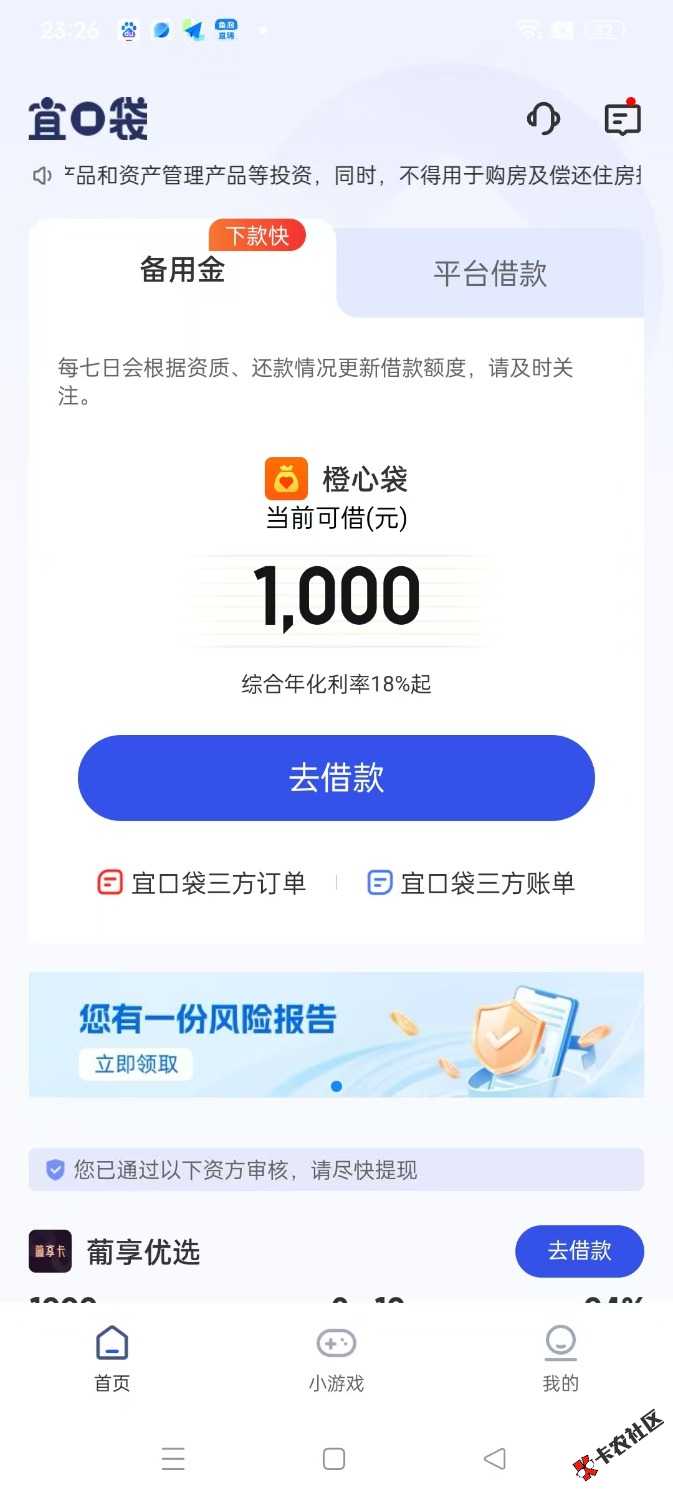This screenshot has width=673, height=1500.
Task: Open the 我的 tab
Action: [560, 1358]
